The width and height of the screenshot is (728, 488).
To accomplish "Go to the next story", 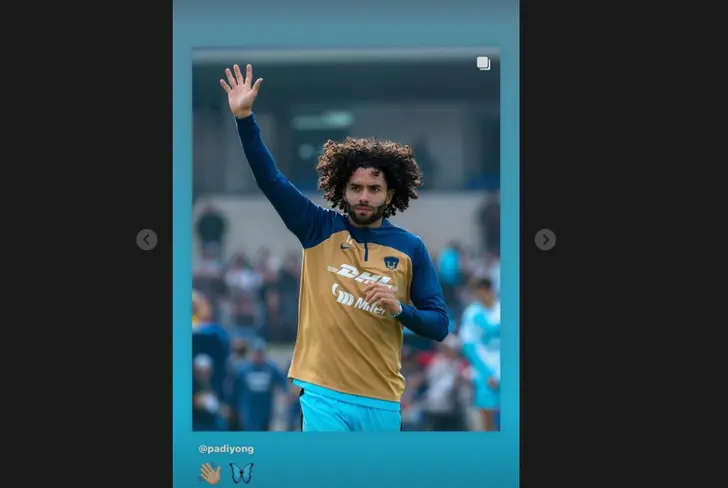I will tap(545, 240).
